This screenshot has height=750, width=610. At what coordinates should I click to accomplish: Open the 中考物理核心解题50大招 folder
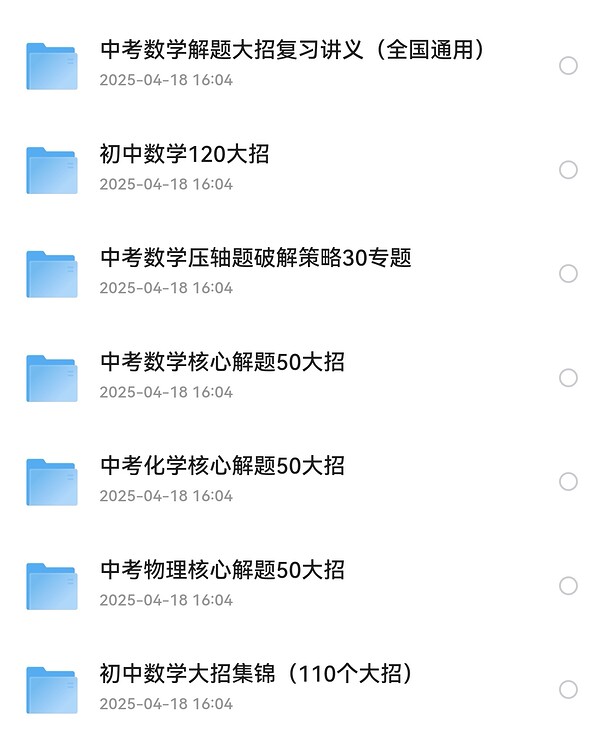tap(222, 570)
